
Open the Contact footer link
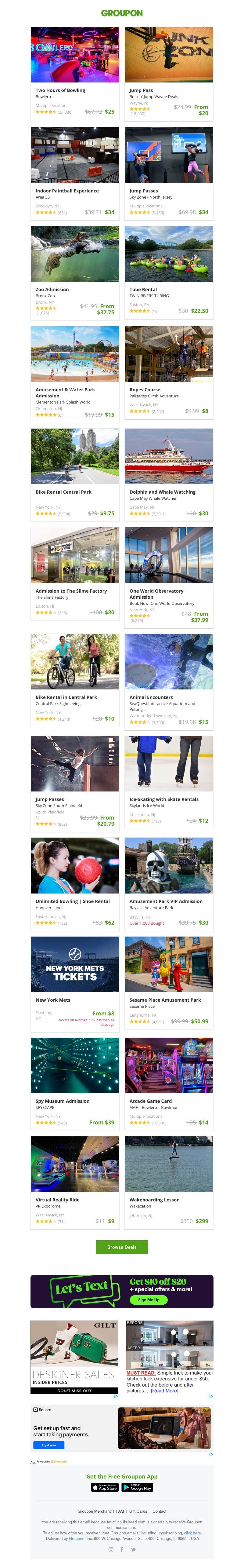(160, 1511)
